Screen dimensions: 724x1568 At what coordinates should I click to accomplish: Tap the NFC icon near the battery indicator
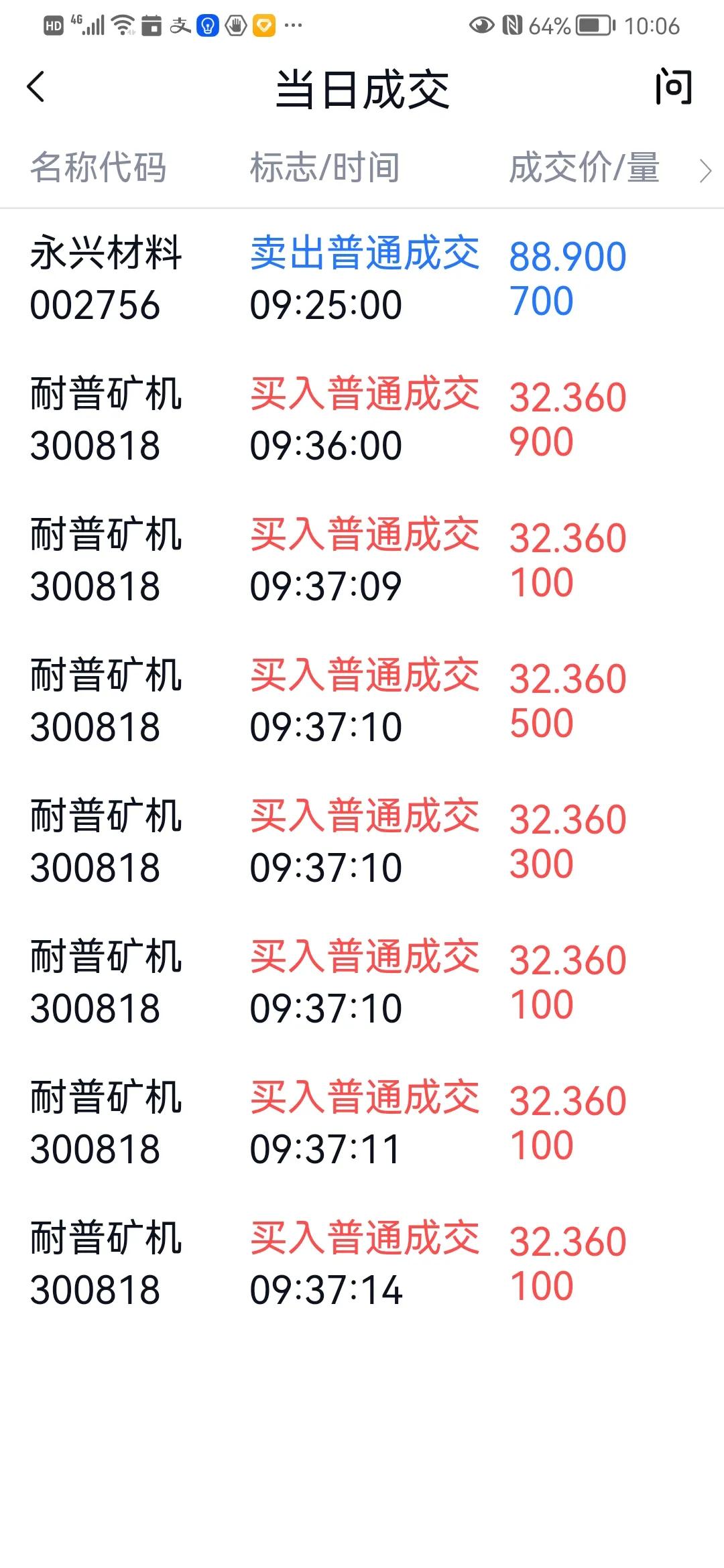click(511, 25)
